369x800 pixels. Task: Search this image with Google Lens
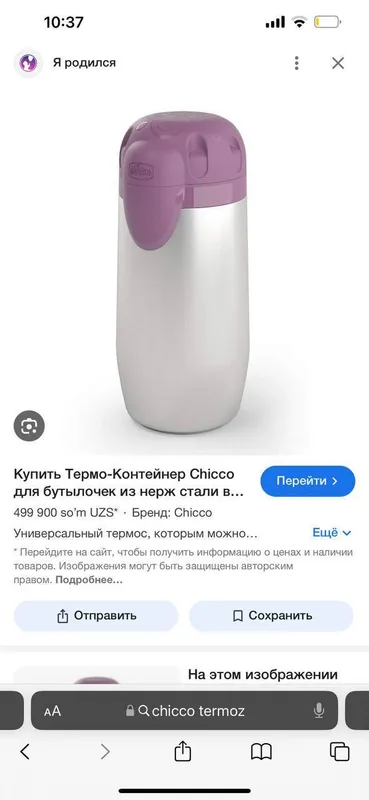tap(29, 426)
